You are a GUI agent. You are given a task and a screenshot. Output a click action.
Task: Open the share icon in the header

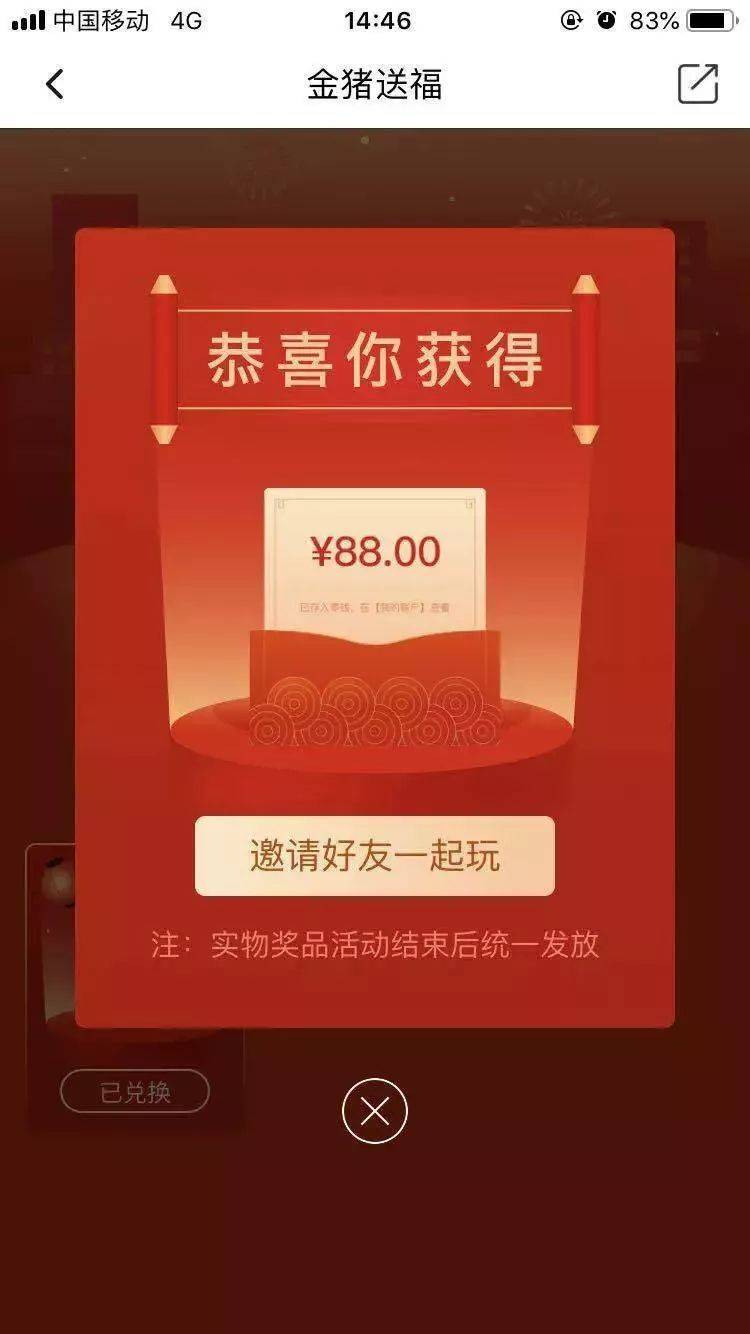[x=697, y=84]
